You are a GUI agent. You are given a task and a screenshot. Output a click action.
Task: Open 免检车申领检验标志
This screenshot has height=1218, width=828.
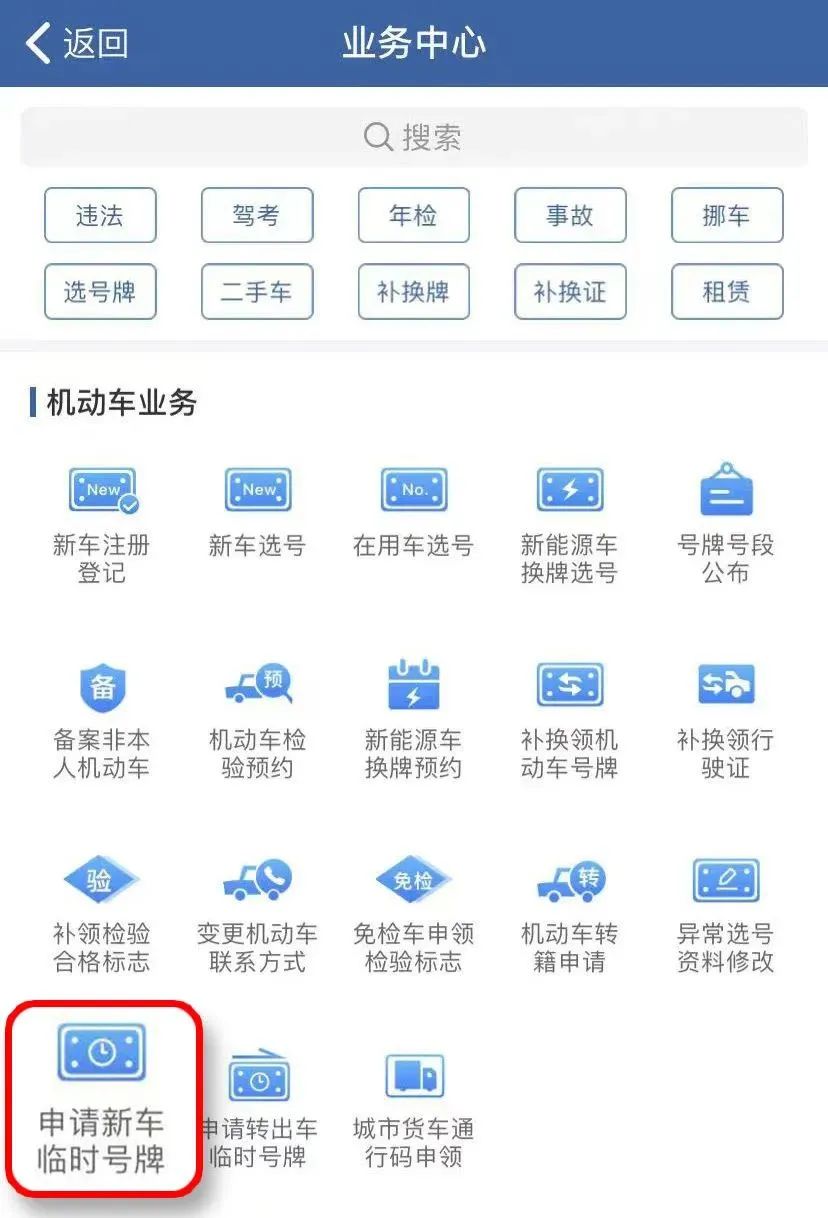coord(414,912)
